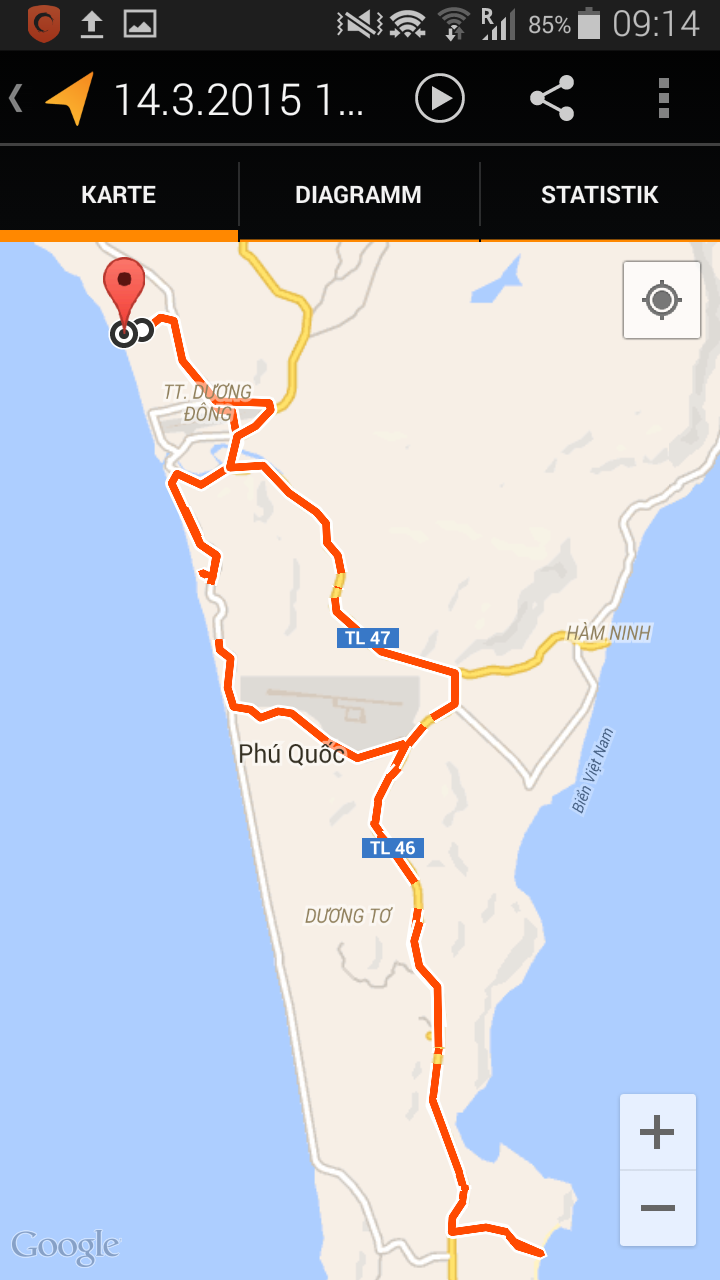Select the Karte tab
The image size is (720, 1280).
pos(119,195)
